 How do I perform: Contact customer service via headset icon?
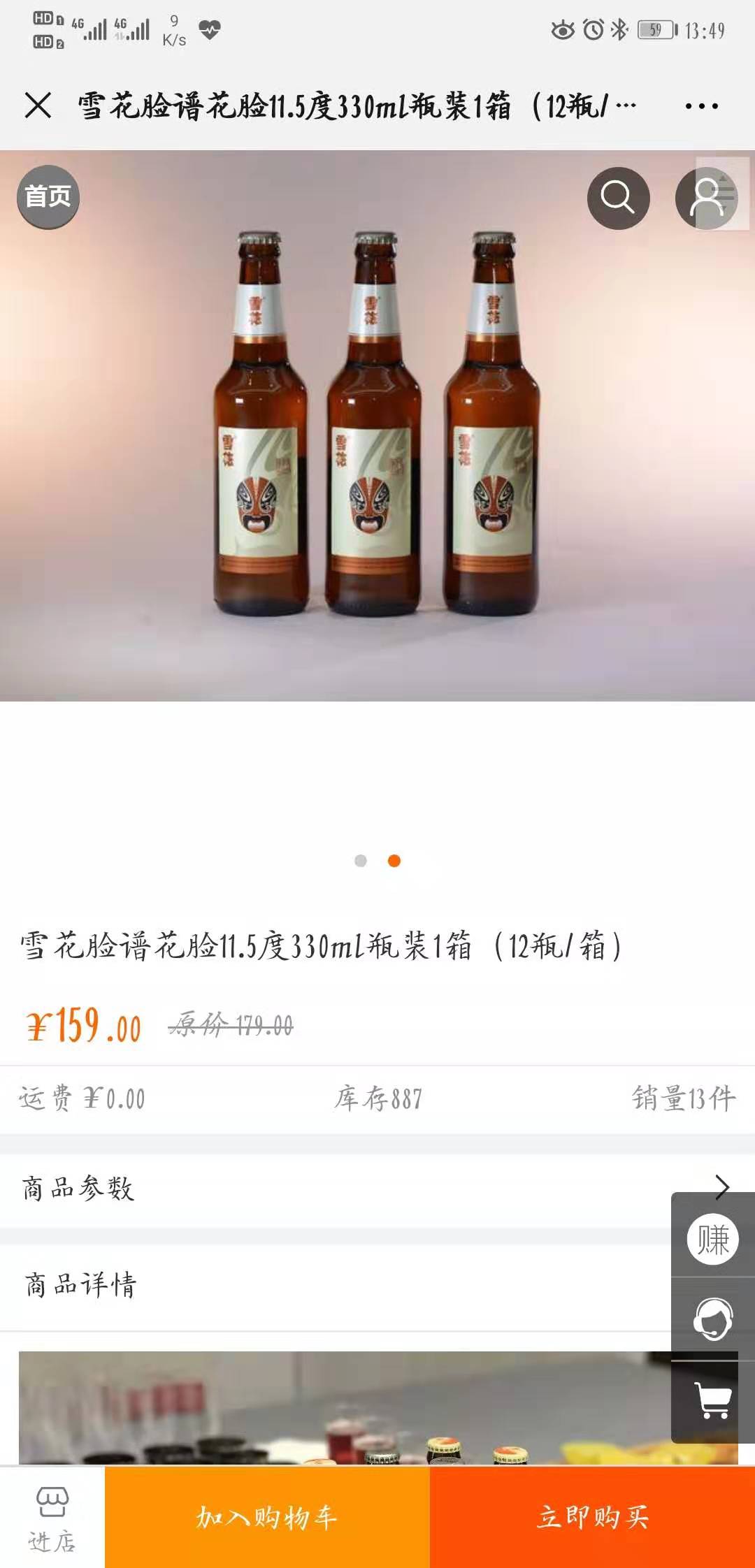(x=712, y=1319)
